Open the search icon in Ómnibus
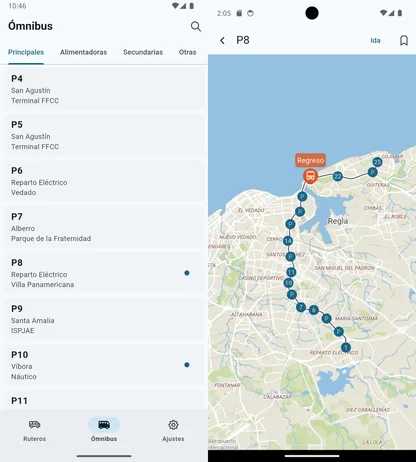This screenshot has height=462, width=416. click(x=196, y=26)
